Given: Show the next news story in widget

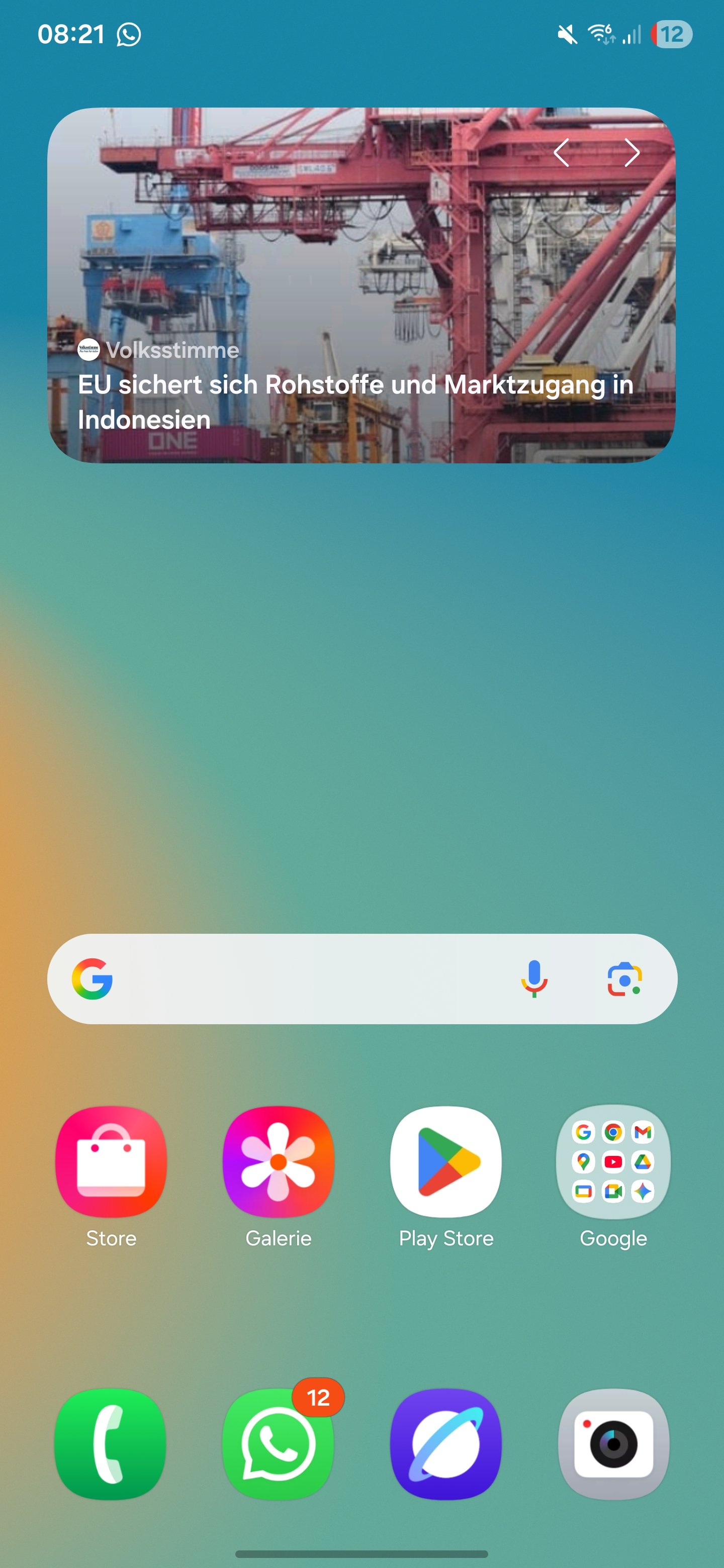Looking at the screenshot, I should click(x=631, y=152).
